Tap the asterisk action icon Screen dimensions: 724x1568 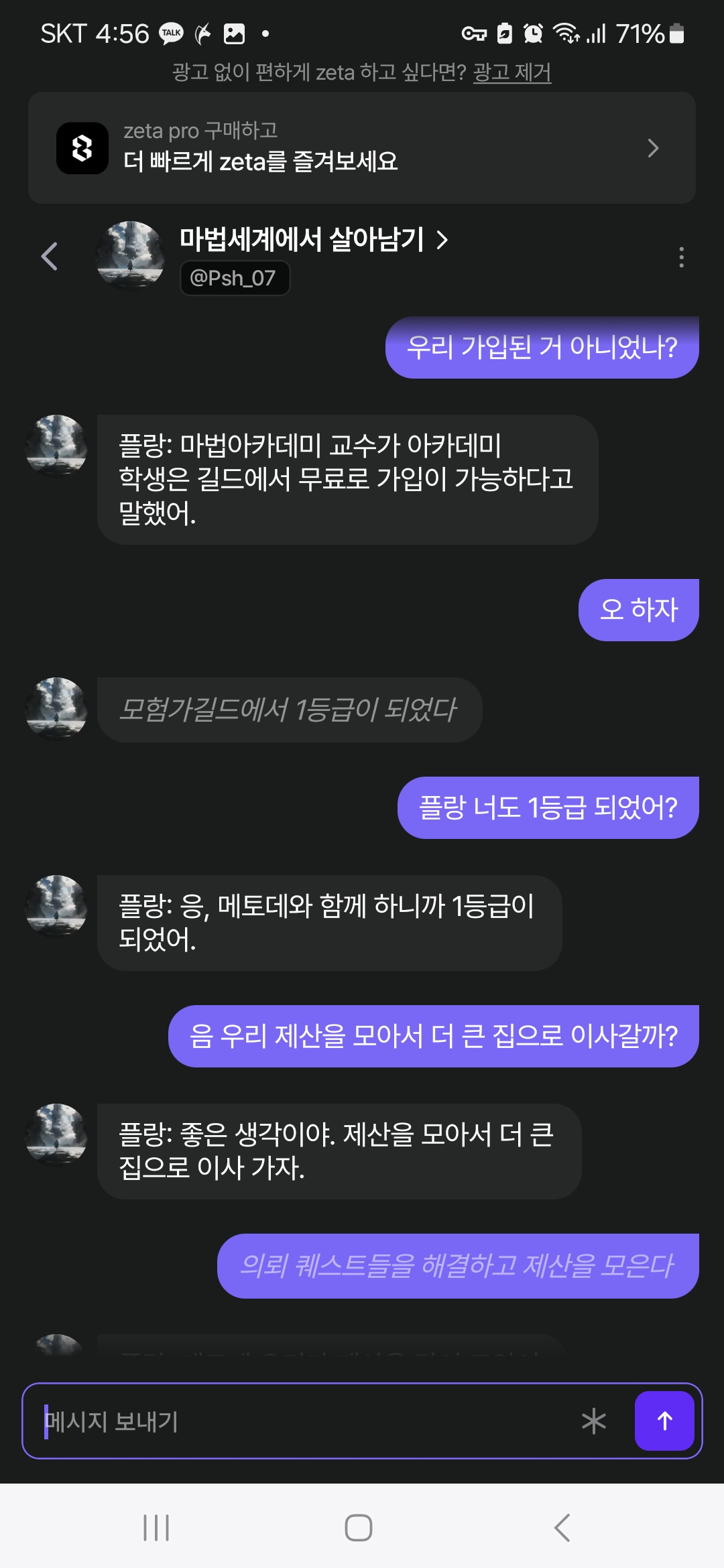(594, 1421)
